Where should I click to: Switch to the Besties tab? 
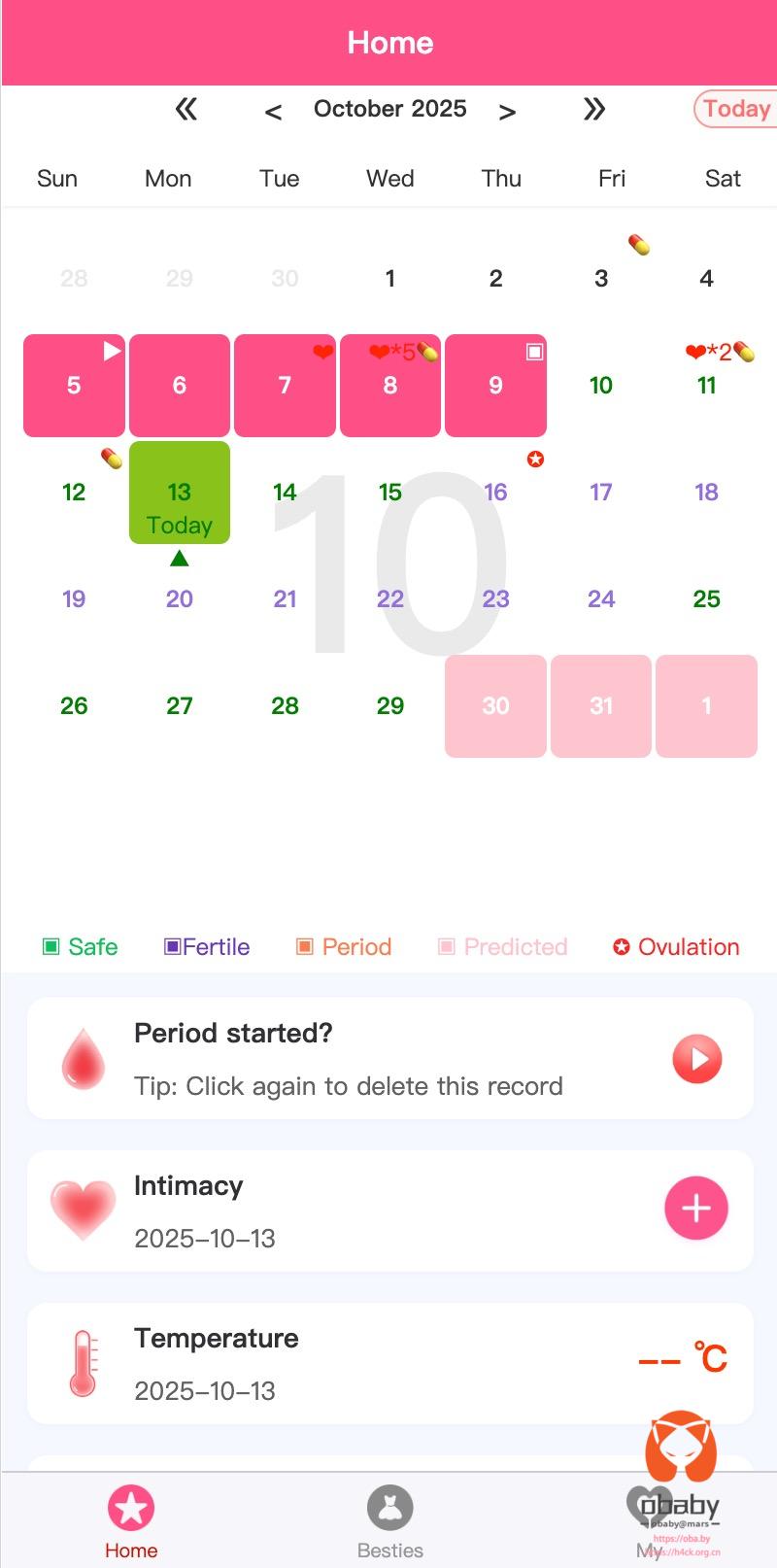coord(389,1521)
